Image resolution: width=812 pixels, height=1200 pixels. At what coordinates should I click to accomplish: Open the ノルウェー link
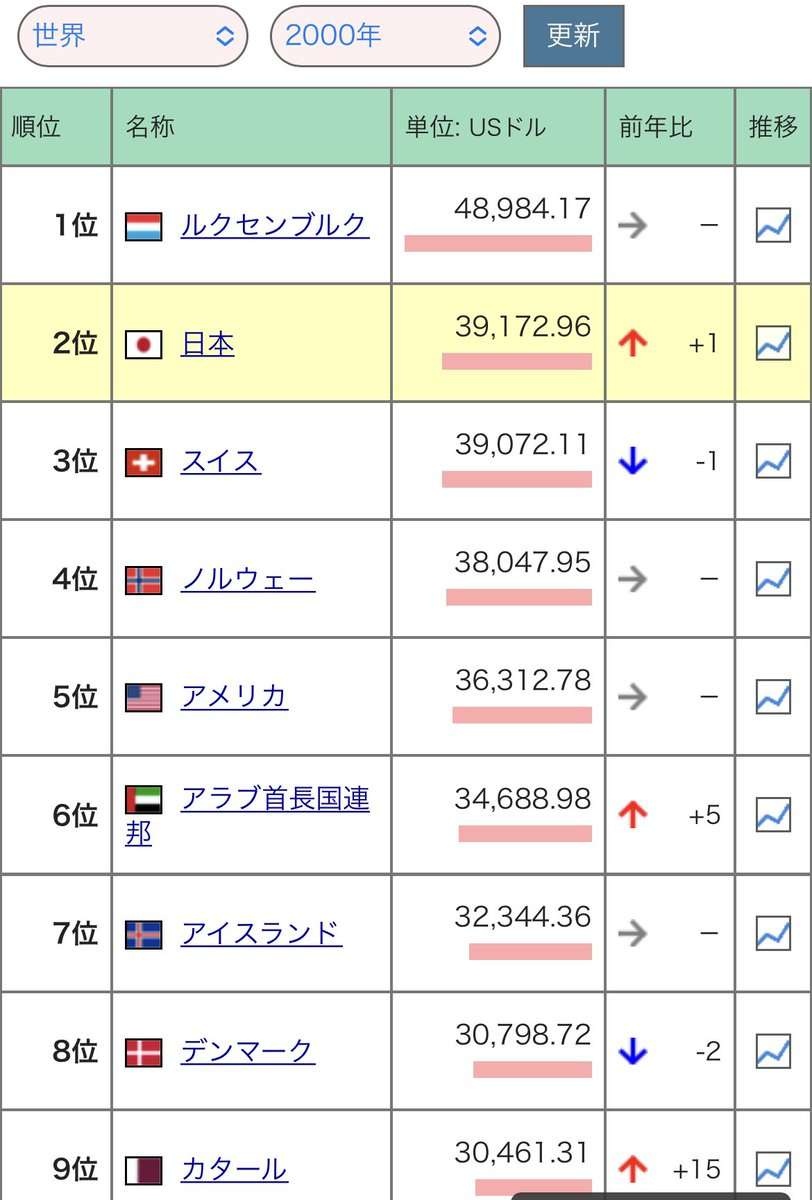click(247, 579)
